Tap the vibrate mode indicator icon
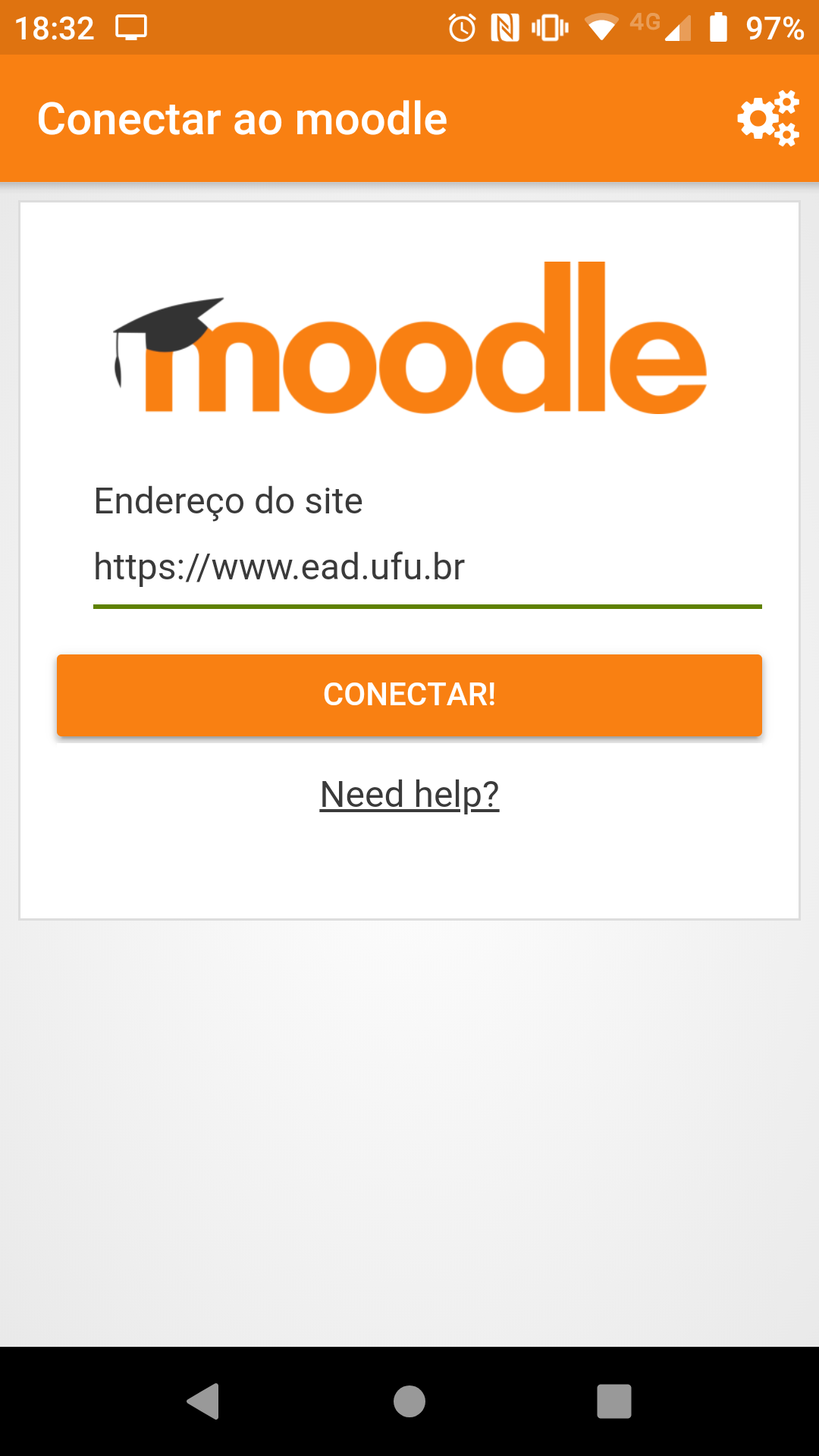This screenshot has height=1456, width=819. [552, 27]
